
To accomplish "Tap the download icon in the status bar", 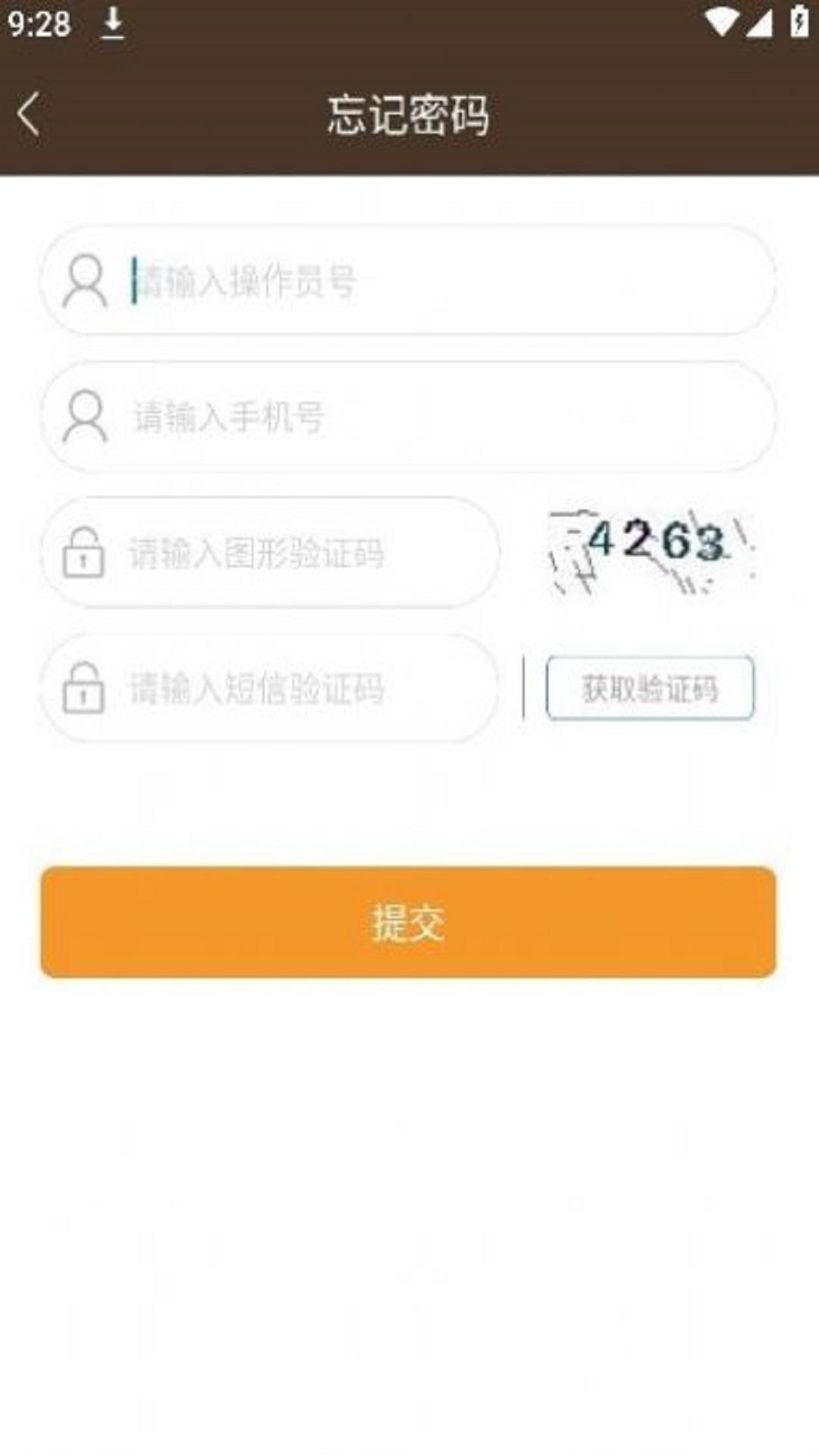I will pyautogui.click(x=113, y=23).
